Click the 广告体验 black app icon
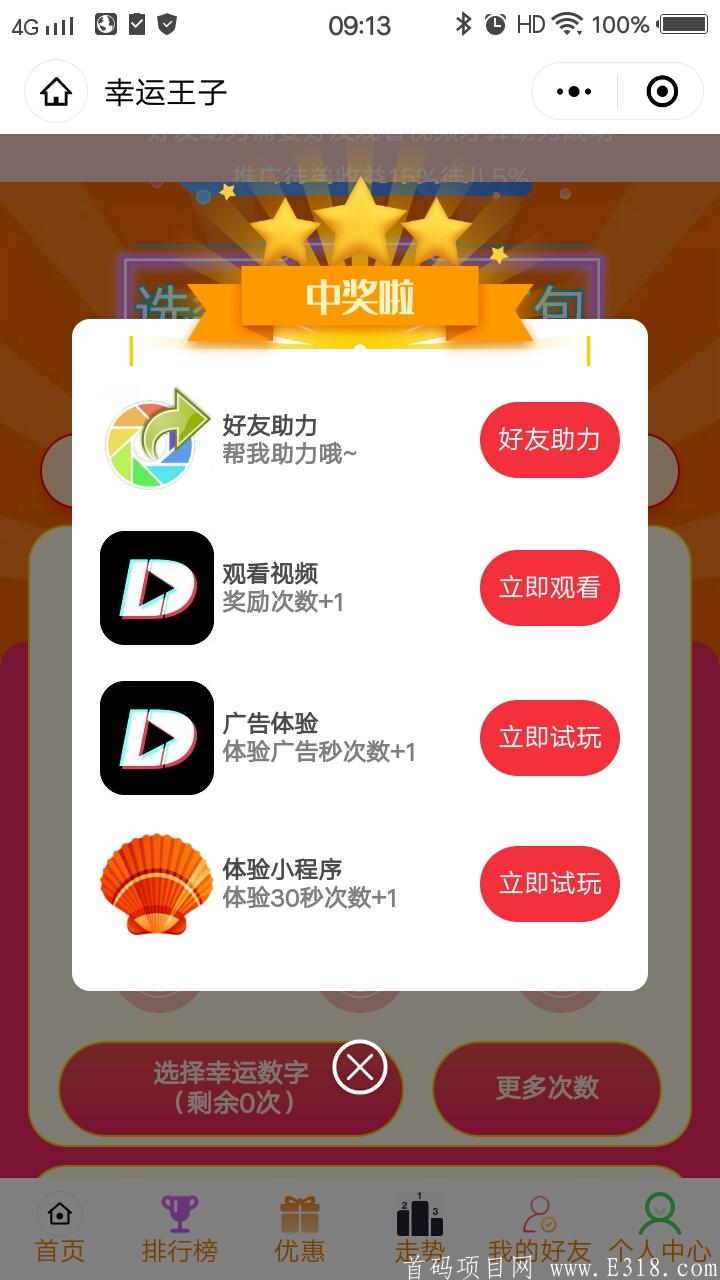Image resolution: width=720 pixels, height=1280 pixels. tap(156, 737)
